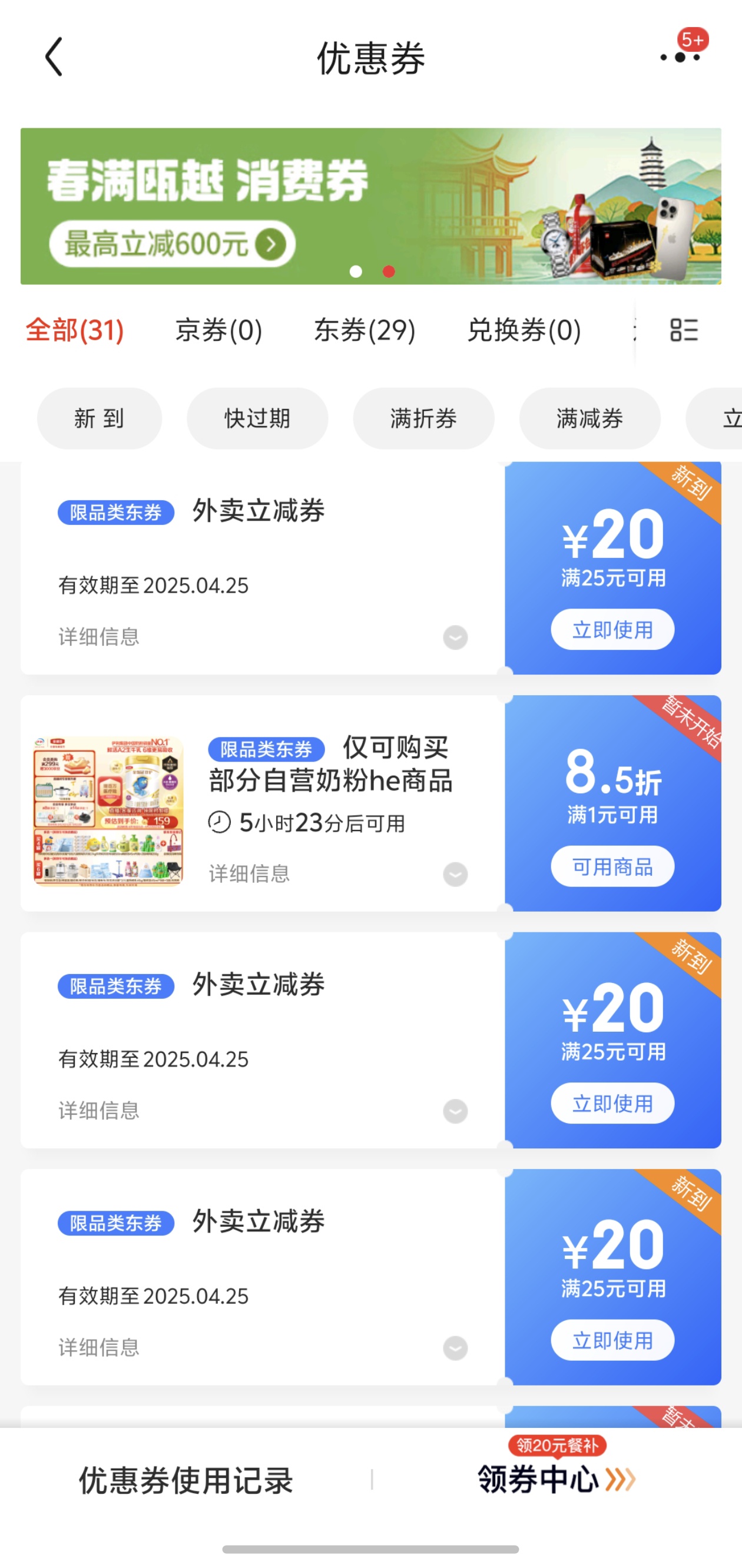Open the category list icon beside tabs
This screenshot has height=1568, width=742.
point(684,331)
